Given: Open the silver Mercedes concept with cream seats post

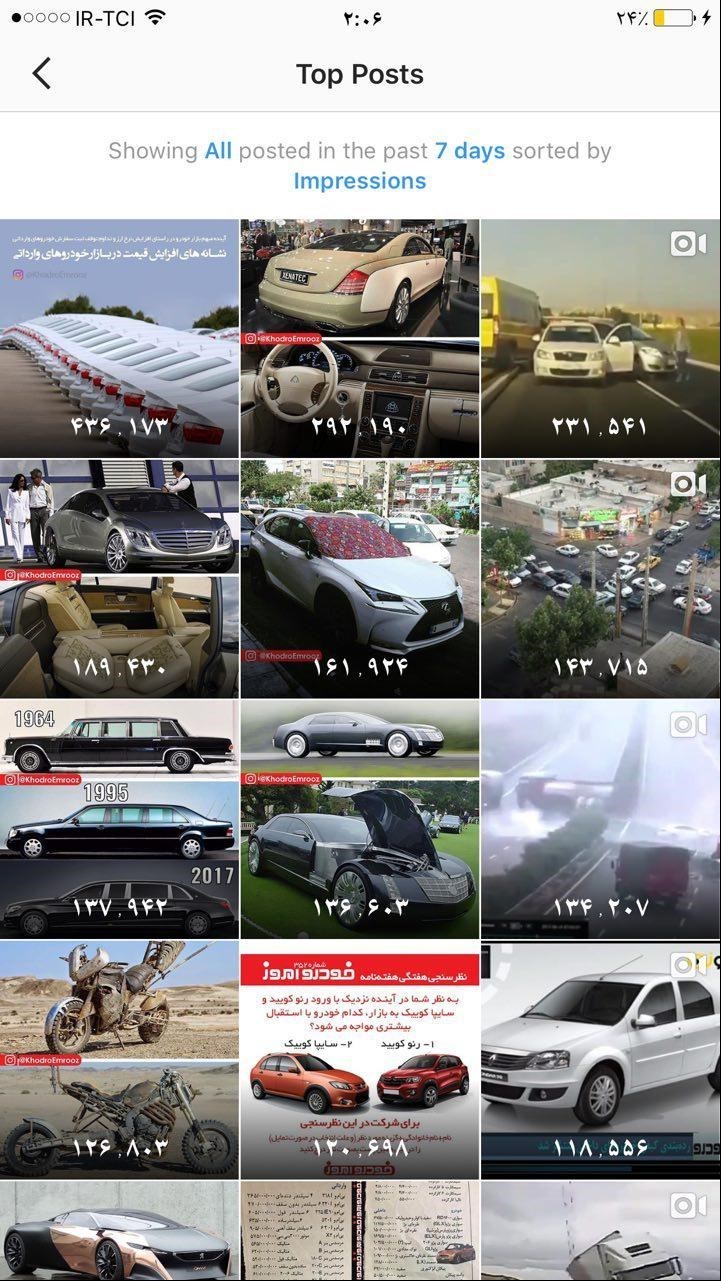Looking at the screenshot, I should point(119,579).
